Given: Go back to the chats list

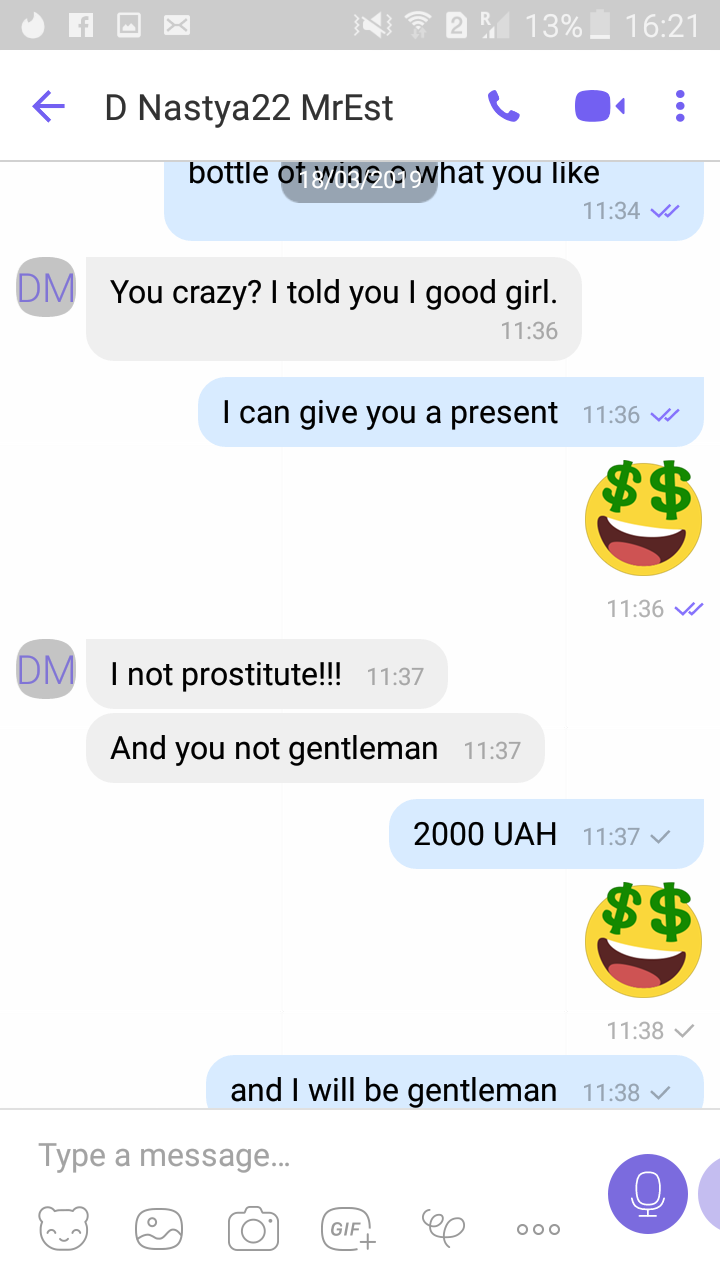Looking at the screenshot, I should [x=47, y=106].
